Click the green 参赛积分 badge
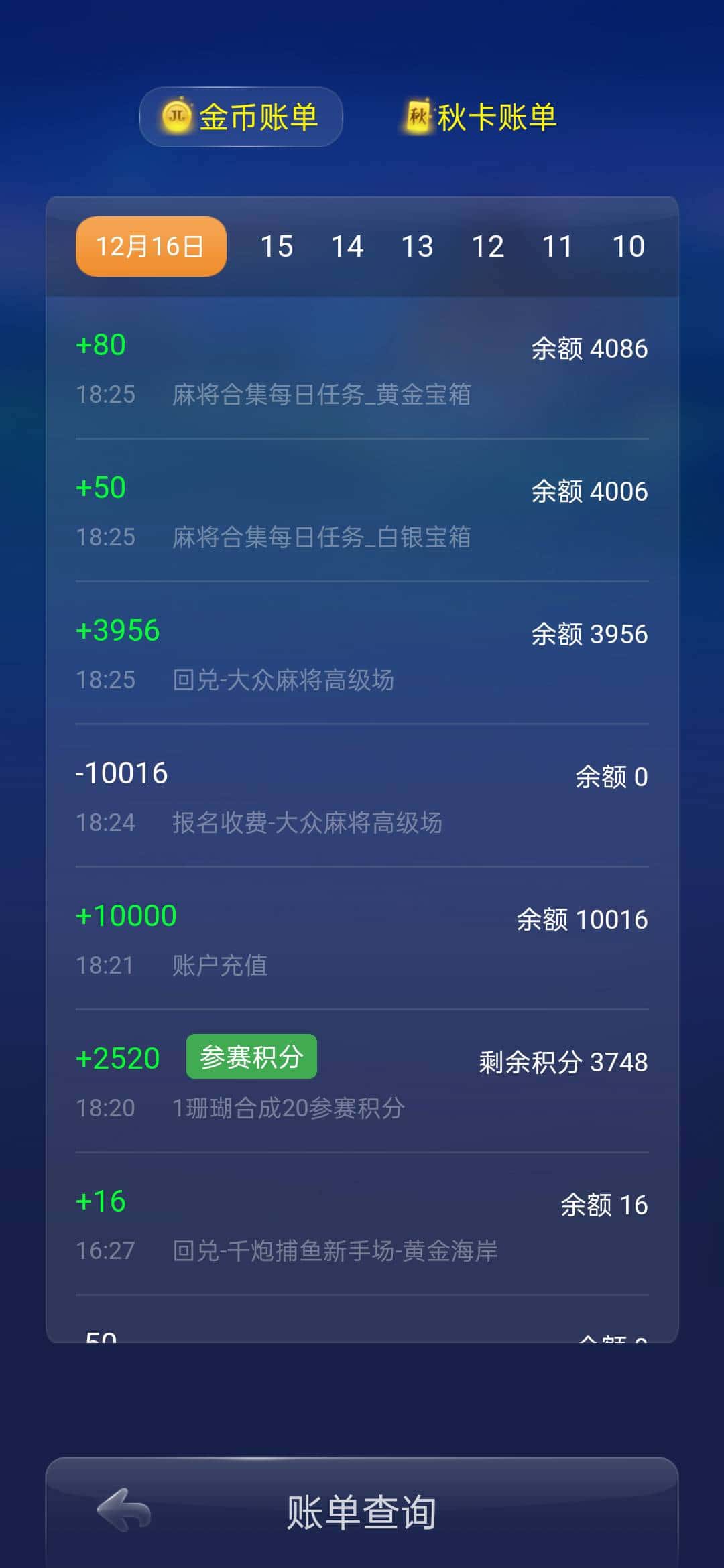This screenshot has width=724, height=1568. [251, 1057]
